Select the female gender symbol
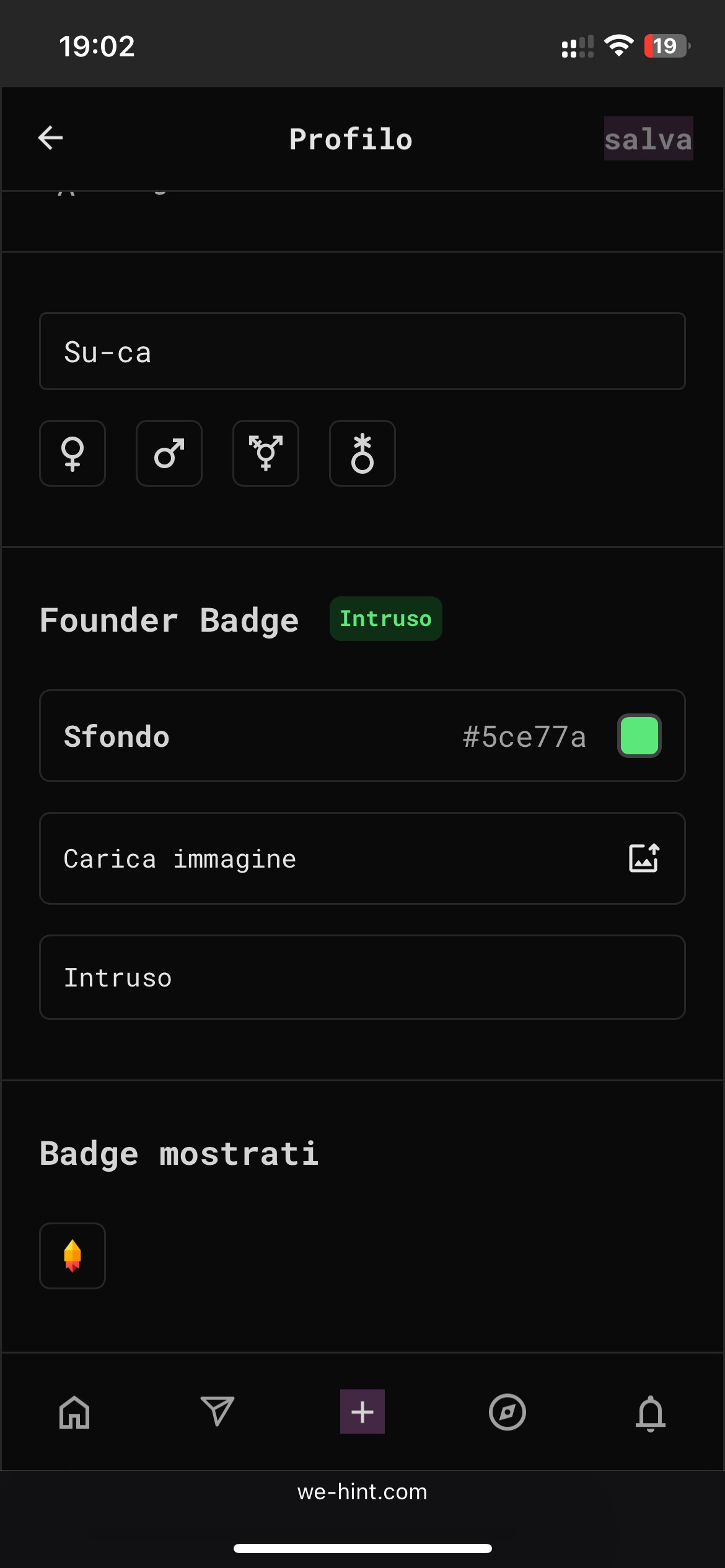Screen dimensions: 725x1568 coord(72,453)
